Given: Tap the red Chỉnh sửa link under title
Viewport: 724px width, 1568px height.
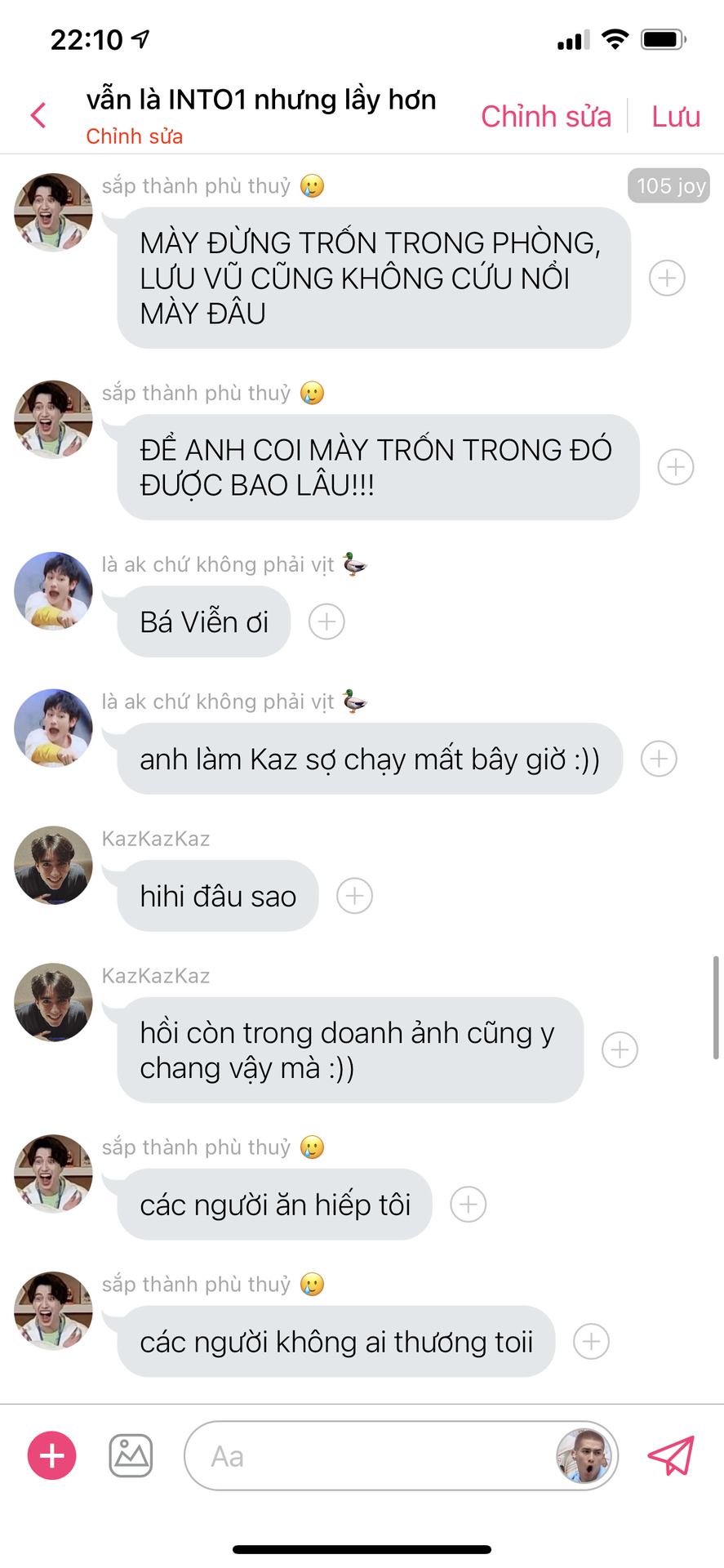Looking at the screenshot, I should 135,136.
